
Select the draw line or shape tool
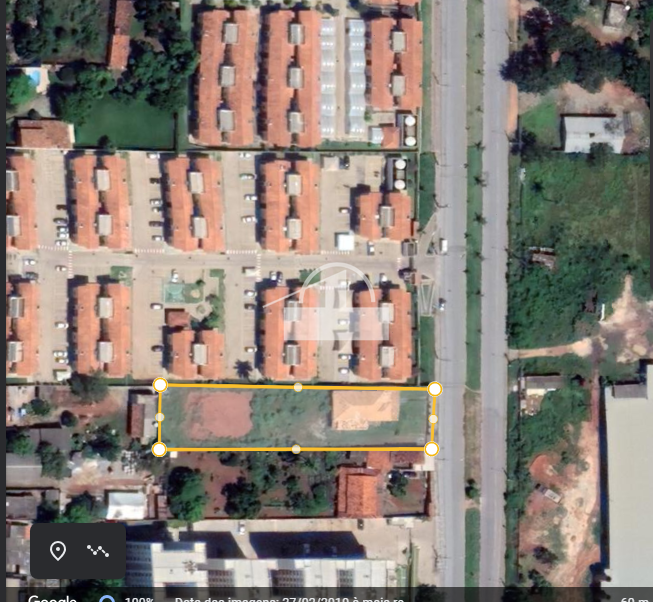click(98, 551)
